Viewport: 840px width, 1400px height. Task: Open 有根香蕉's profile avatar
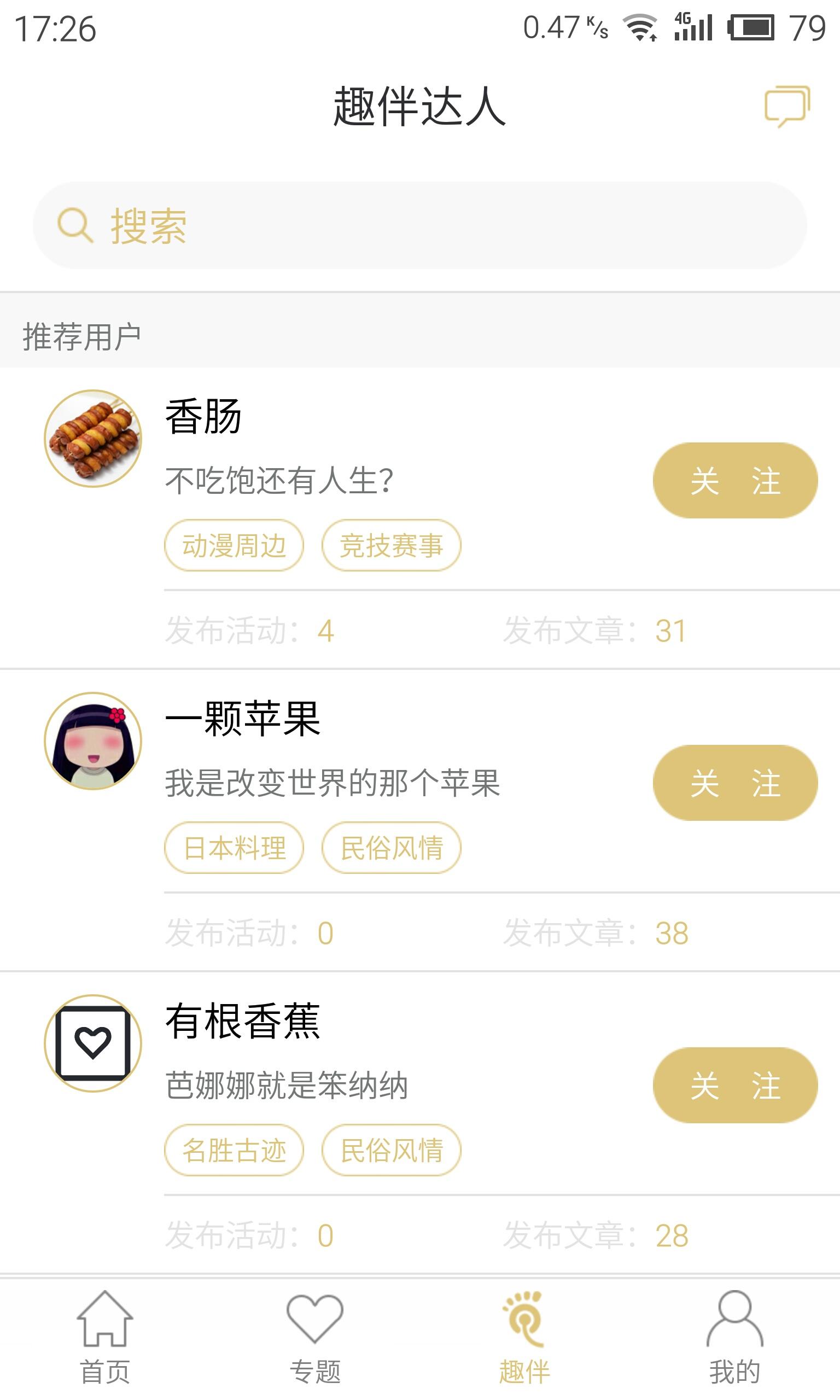(94, 1043)
